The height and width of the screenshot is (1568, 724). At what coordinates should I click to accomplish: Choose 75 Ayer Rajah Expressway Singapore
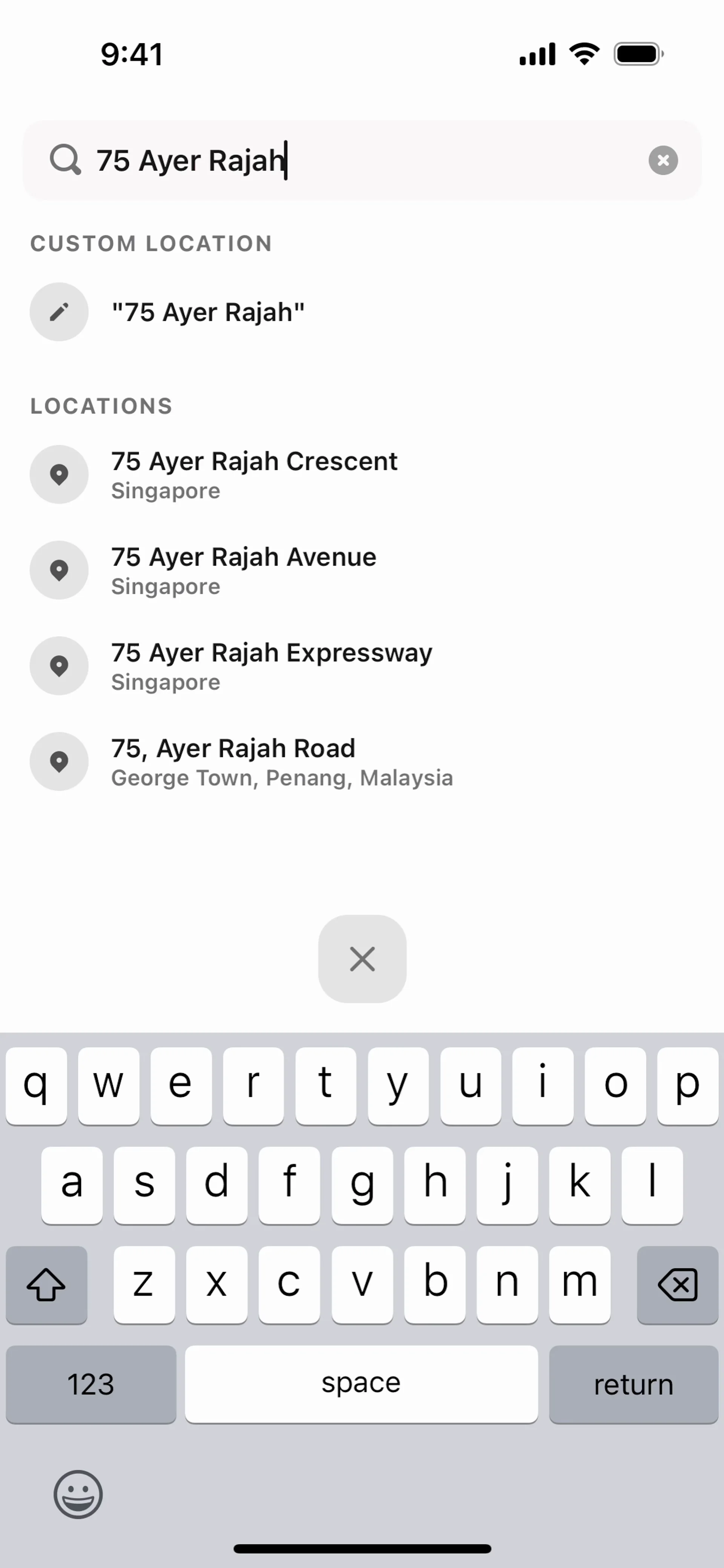[x=271, y=666]
